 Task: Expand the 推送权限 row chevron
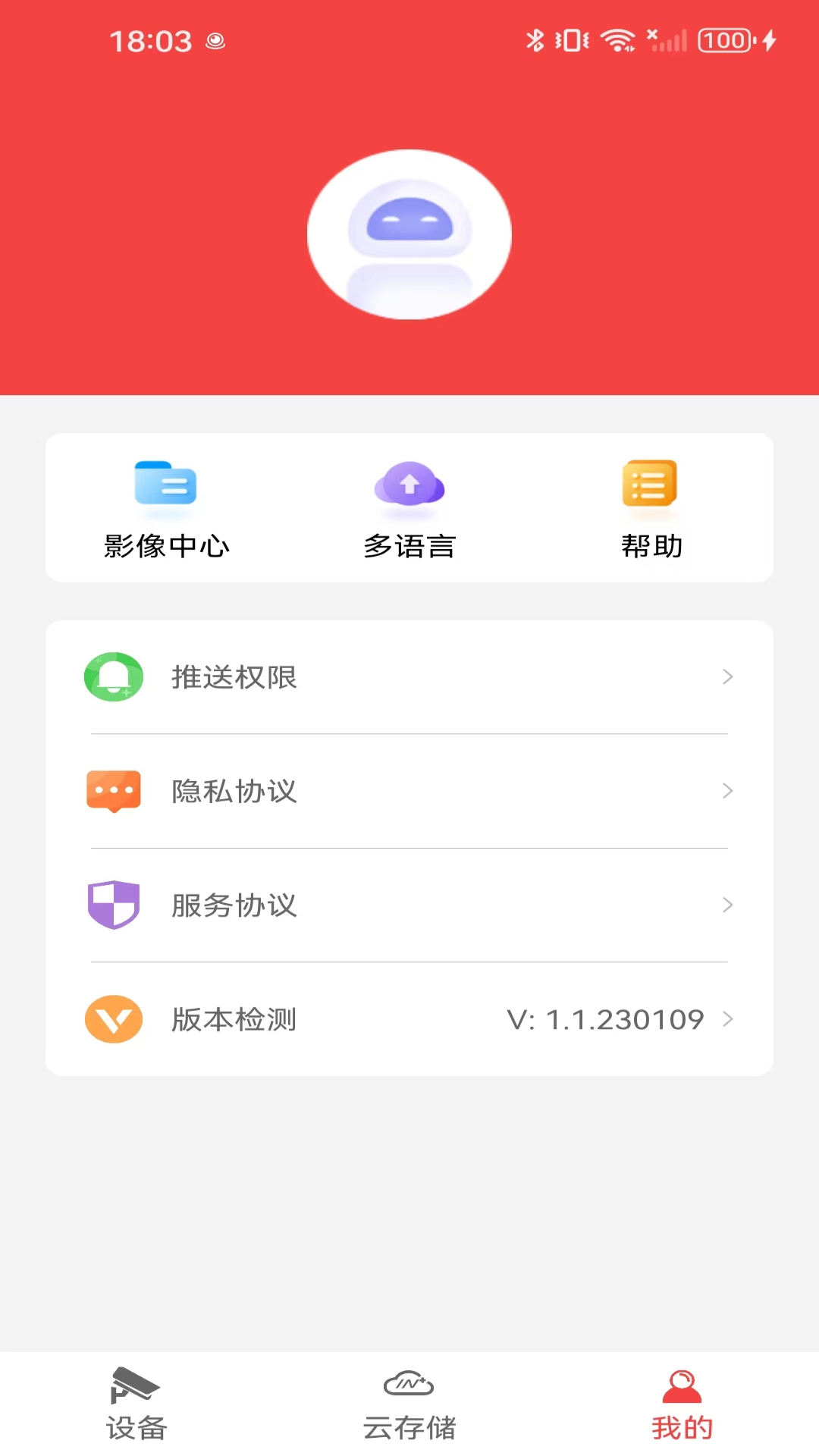tap(727, 677)
